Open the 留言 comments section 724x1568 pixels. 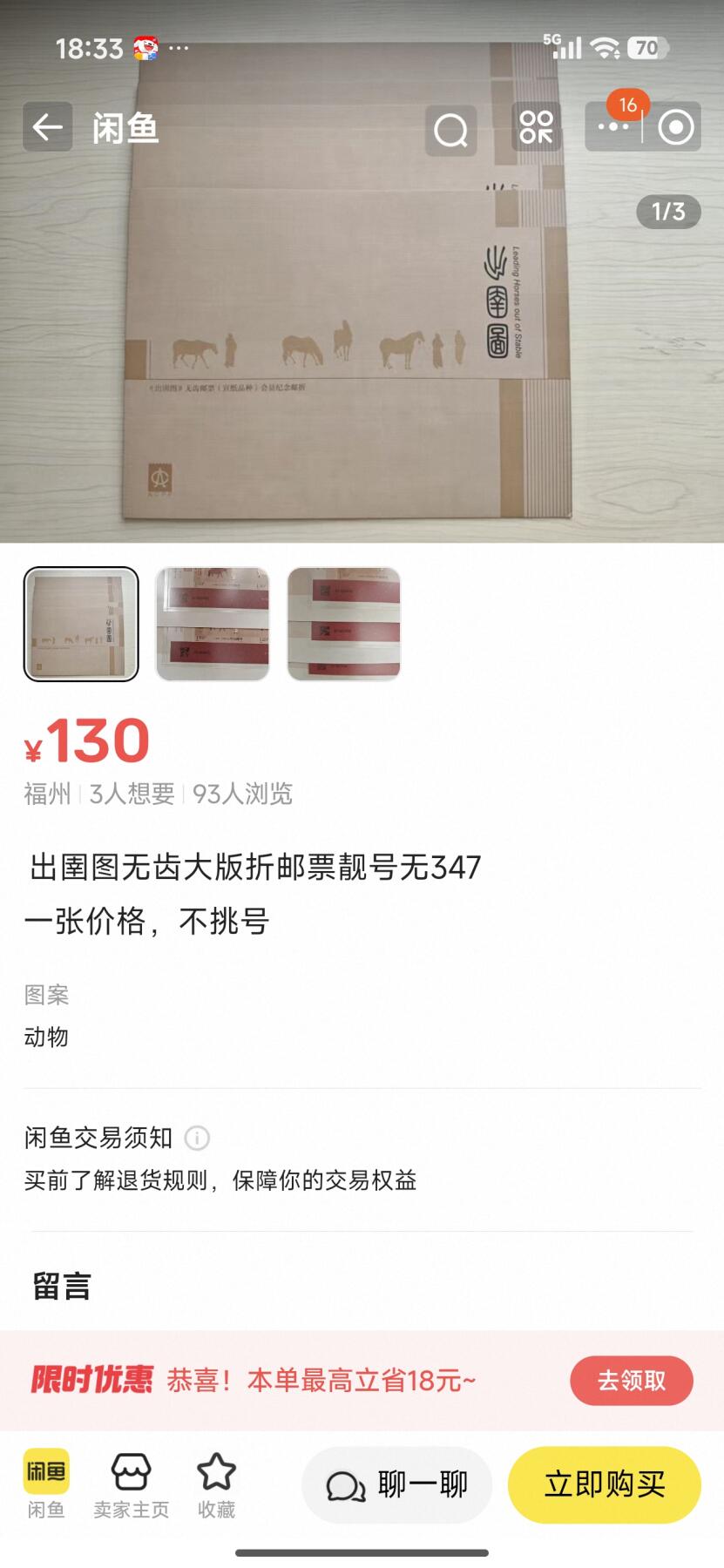click(x=61, y=1287)
